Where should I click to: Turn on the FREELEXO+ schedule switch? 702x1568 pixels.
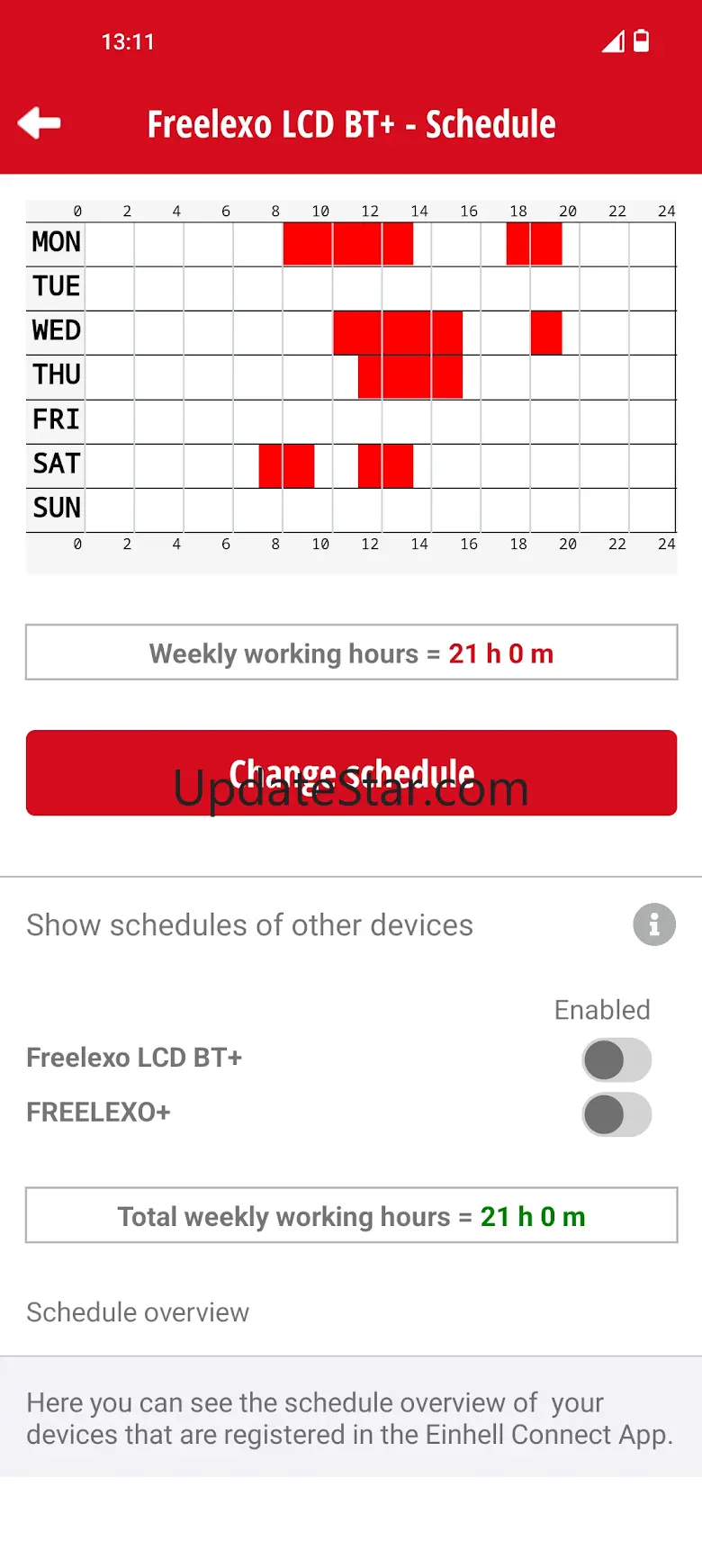coord(616,1114)
